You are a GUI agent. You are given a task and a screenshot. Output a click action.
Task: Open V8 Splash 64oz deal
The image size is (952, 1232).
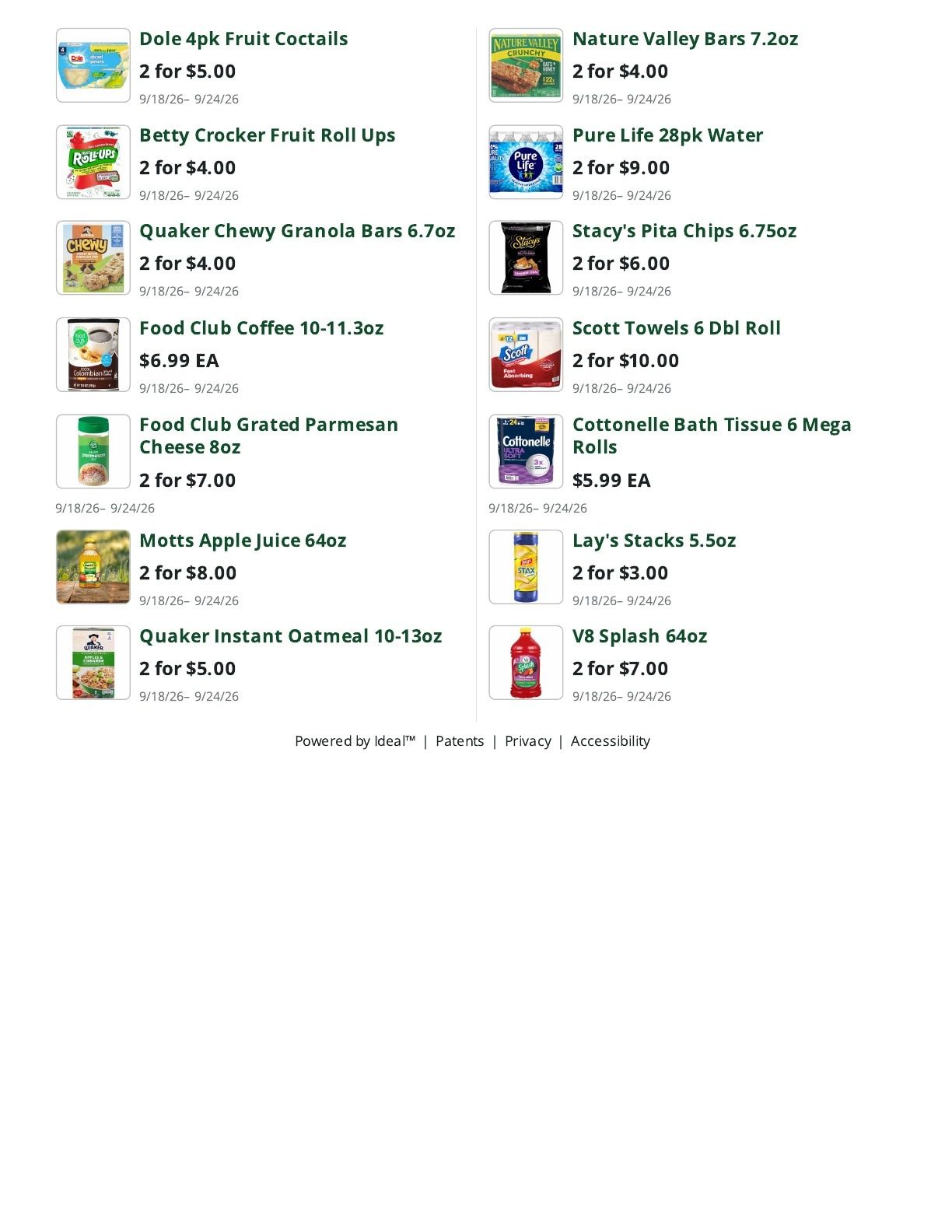point(639,636)
